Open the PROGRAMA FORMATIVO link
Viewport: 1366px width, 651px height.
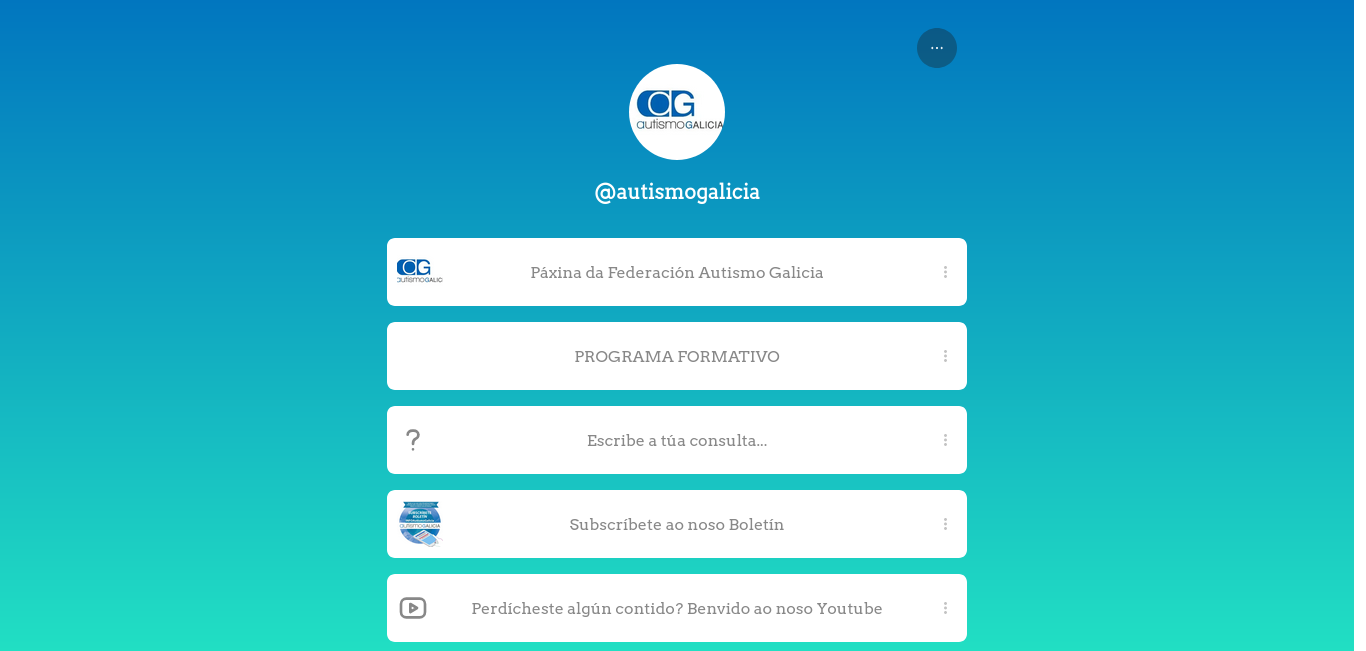pyautogui.click(x=676, y=356)
